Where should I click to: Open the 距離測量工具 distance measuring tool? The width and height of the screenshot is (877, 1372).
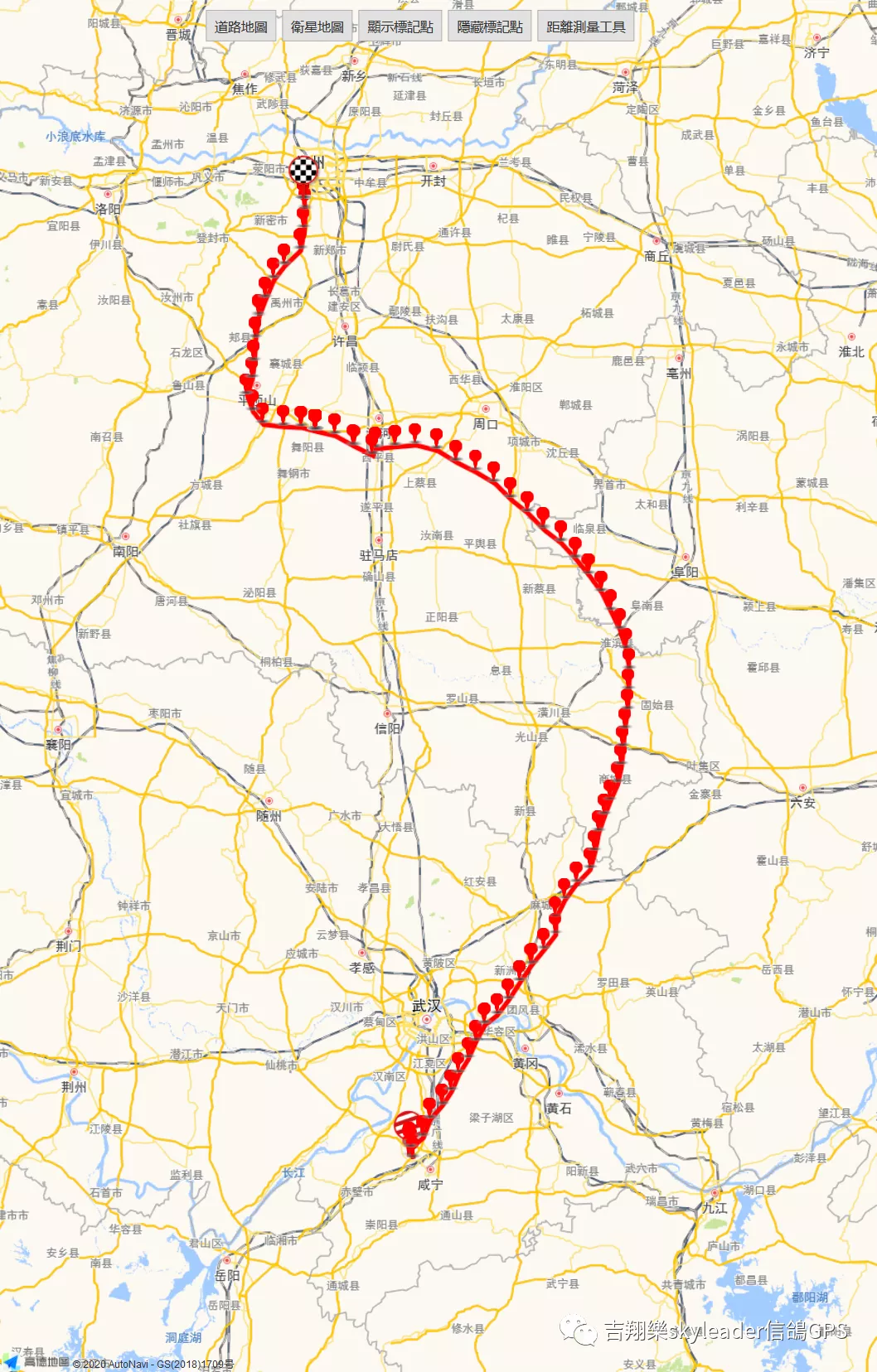click(x=585, y=27)
